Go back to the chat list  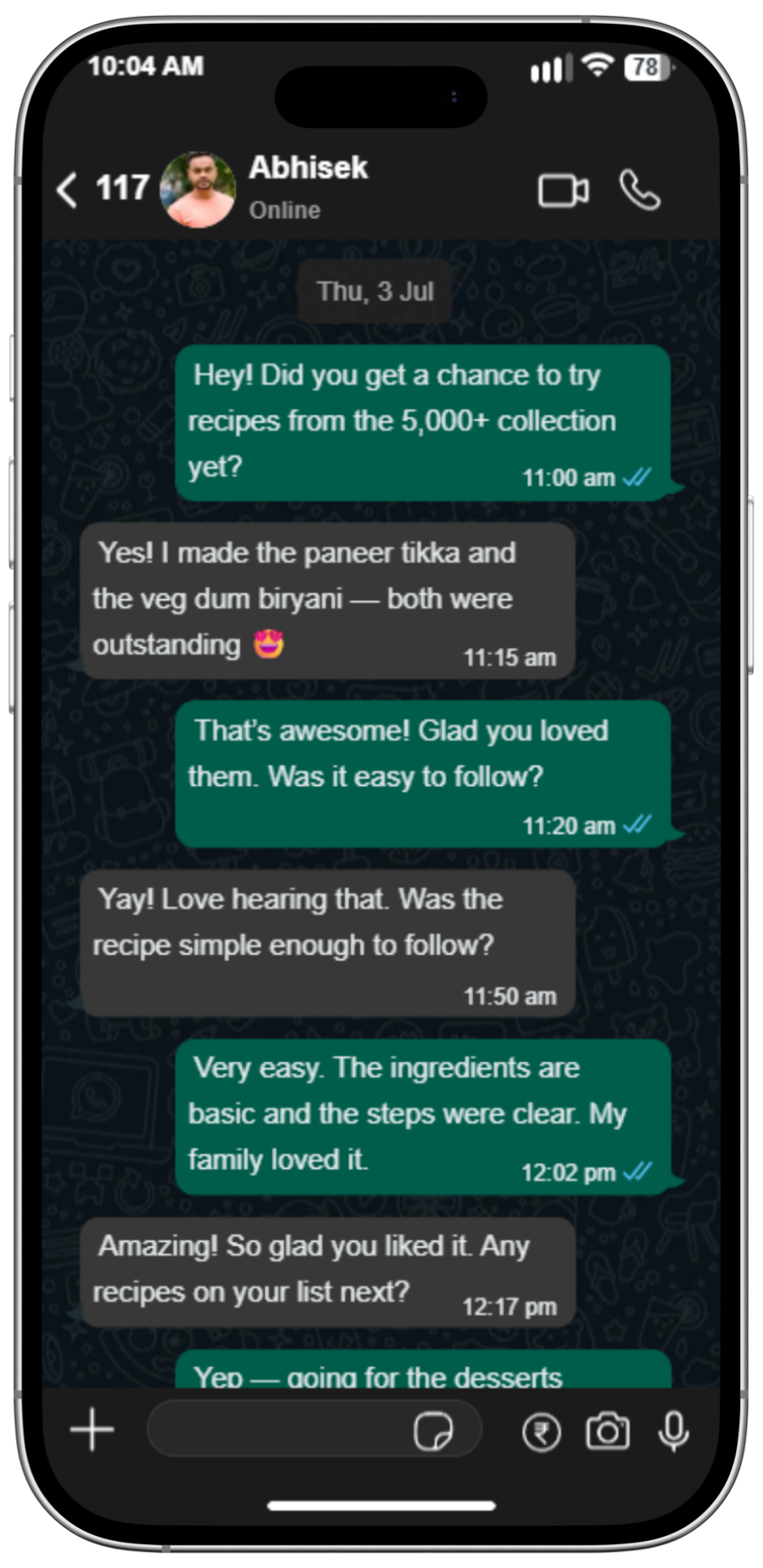[x=68, y=190]
